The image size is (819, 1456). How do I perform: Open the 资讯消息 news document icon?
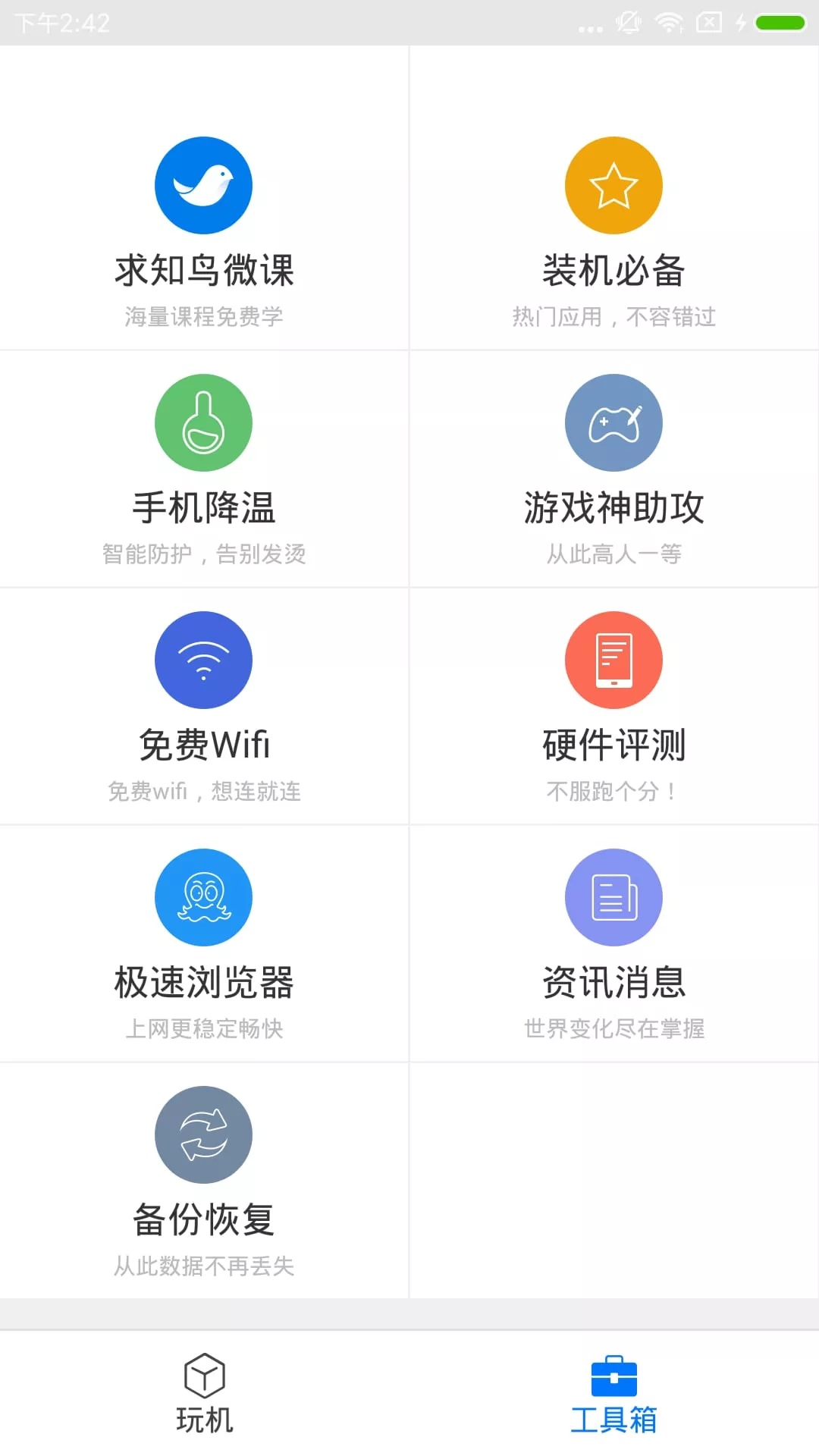click(613, 896)
